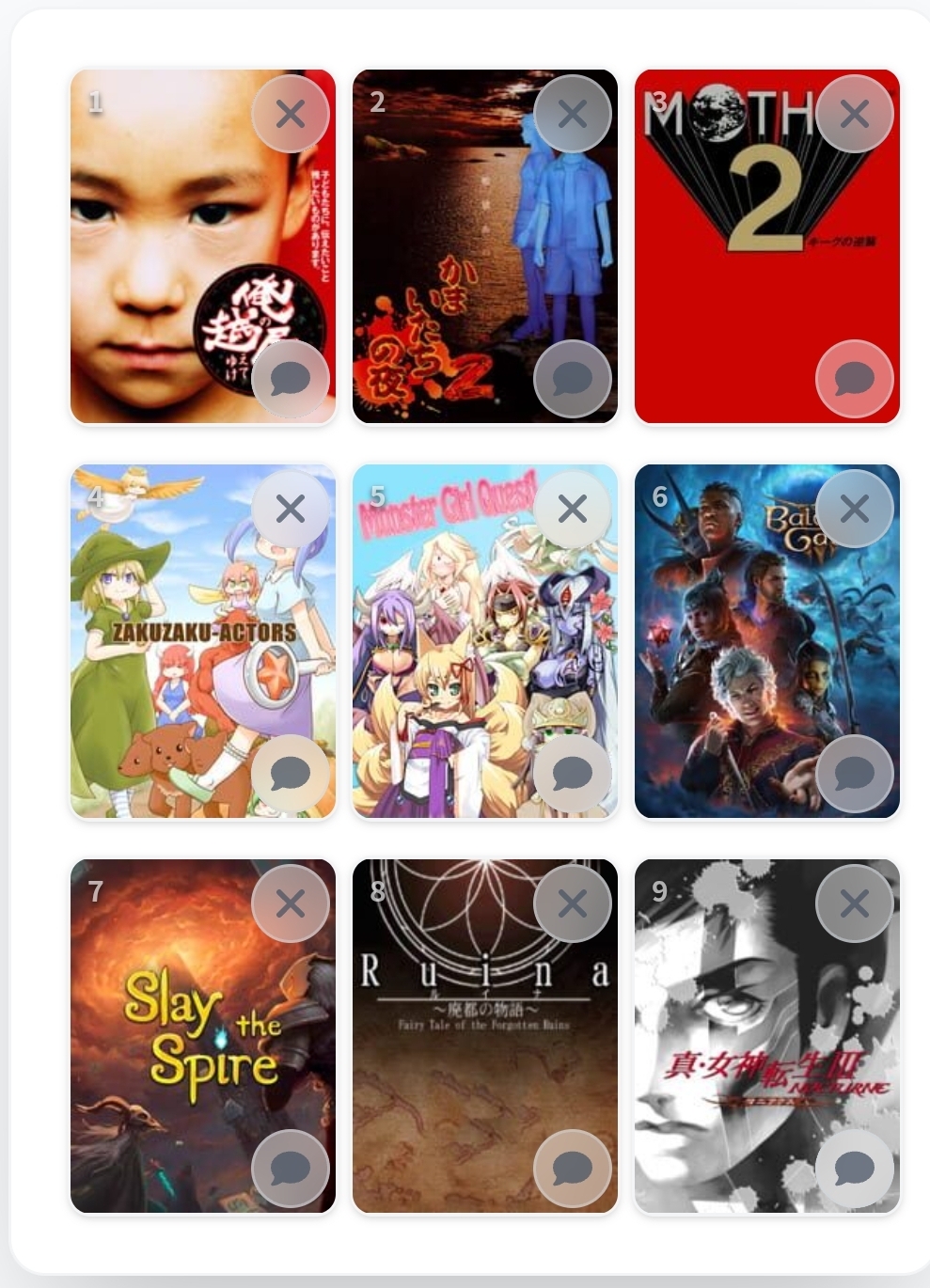The width and height of the screenshot is (930, 1288).
Task: Remove the first cover with the boy's face
Action: coord(291,114)
